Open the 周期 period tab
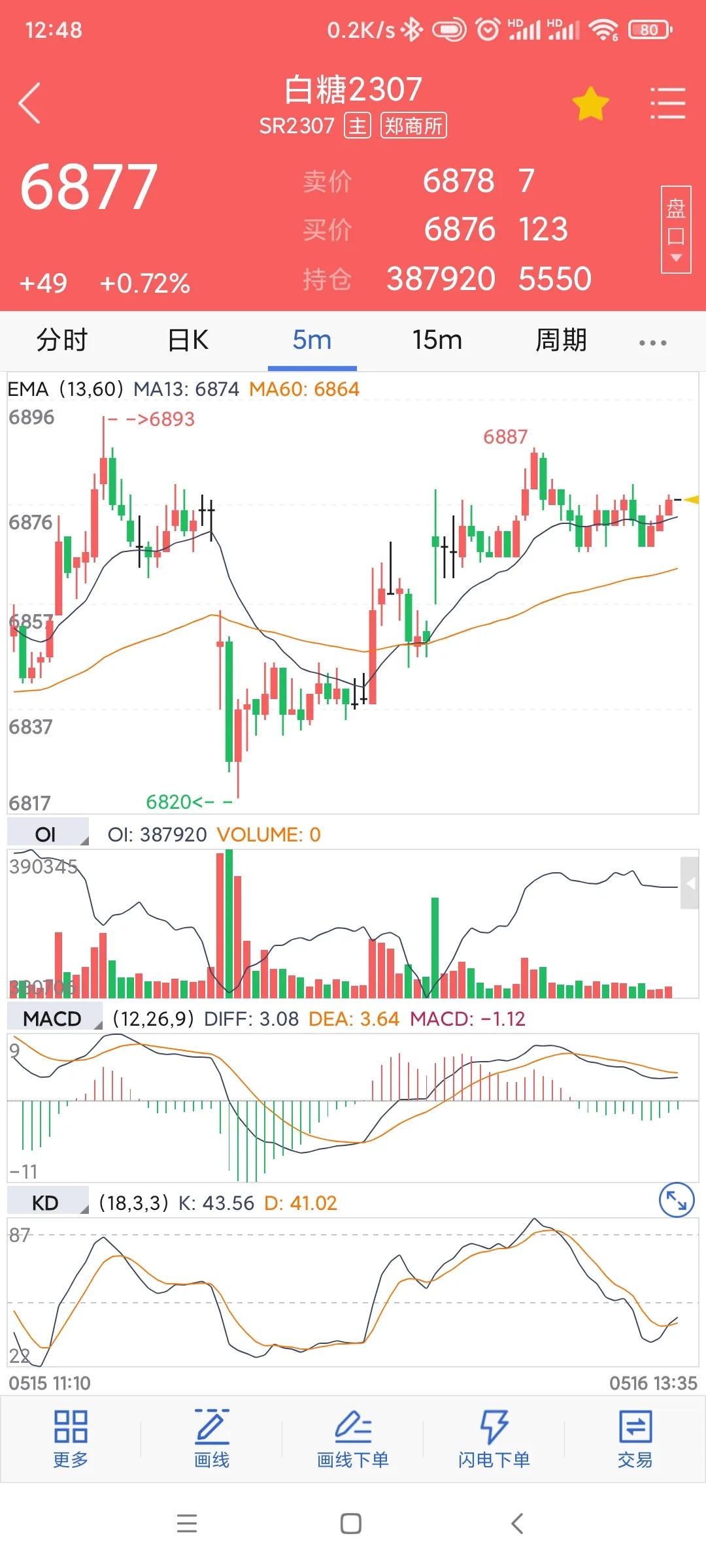Image resolution: width=706 pixels, height=1568 pixels. click(561, 340)
